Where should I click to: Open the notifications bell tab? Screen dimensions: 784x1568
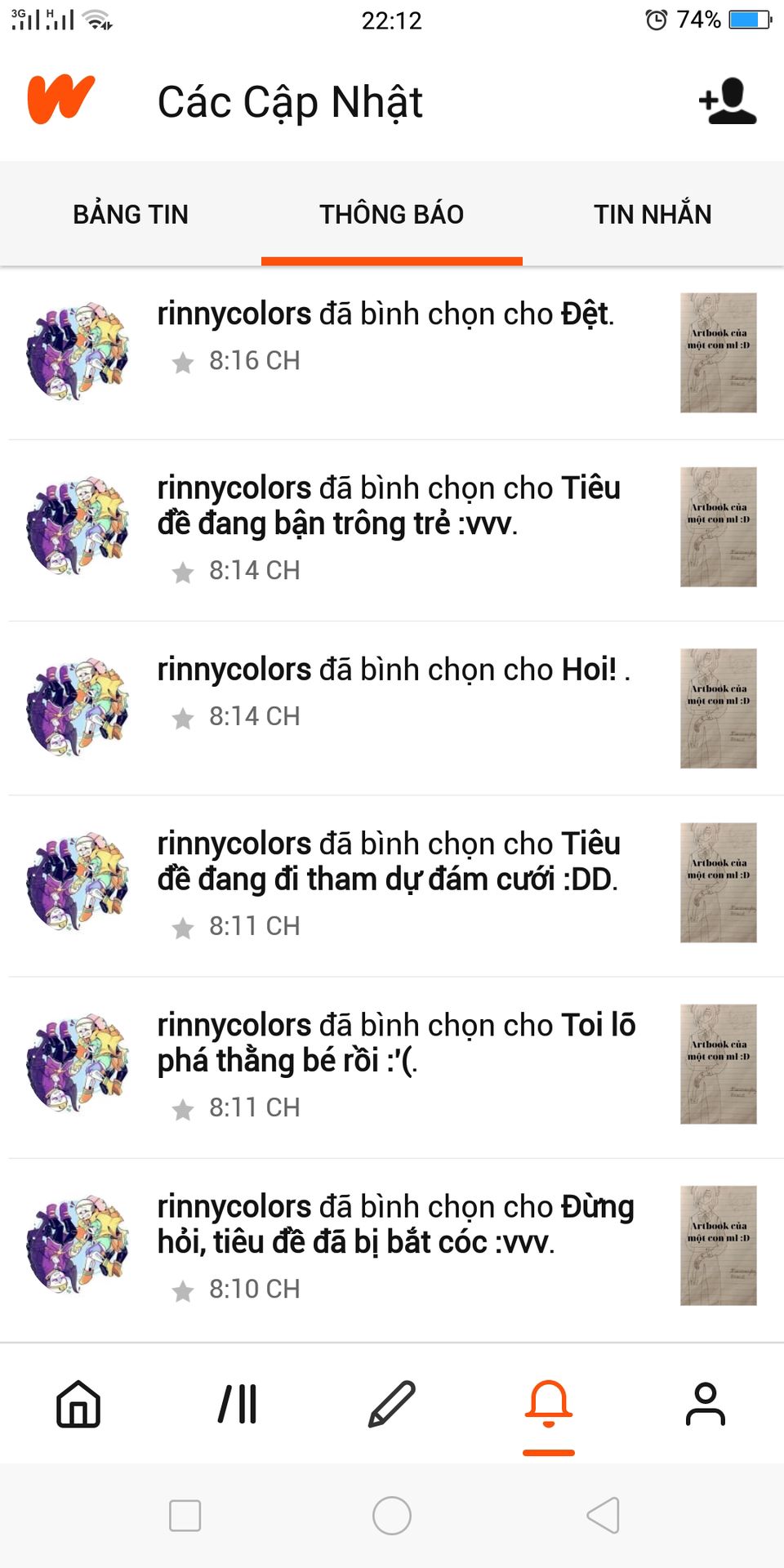548,1404
